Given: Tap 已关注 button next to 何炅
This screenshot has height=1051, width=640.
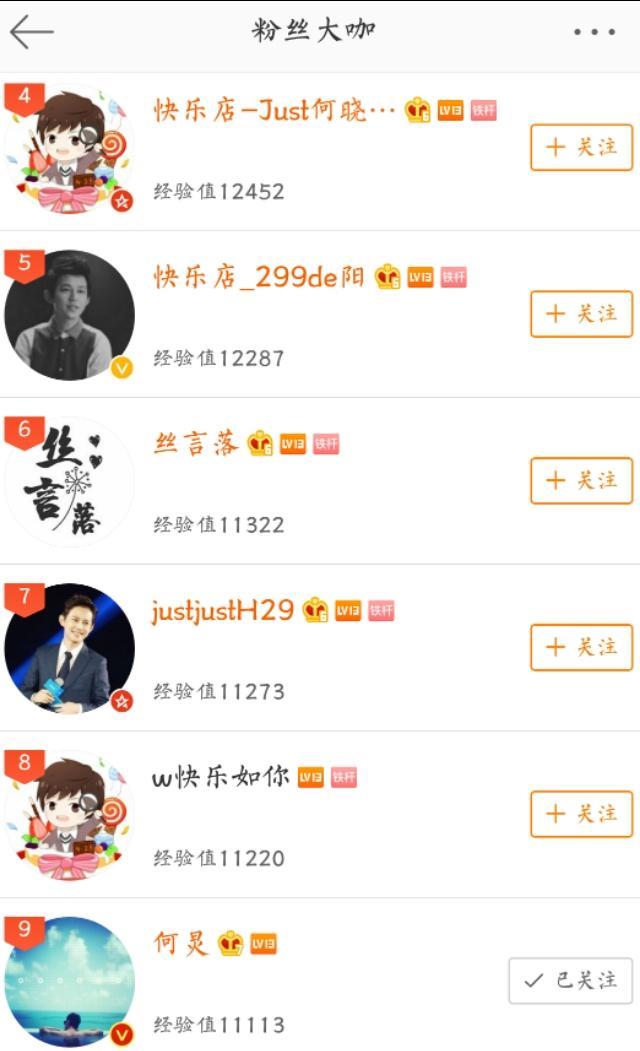Looking at the screenshot, I should (x=570, y=980).
